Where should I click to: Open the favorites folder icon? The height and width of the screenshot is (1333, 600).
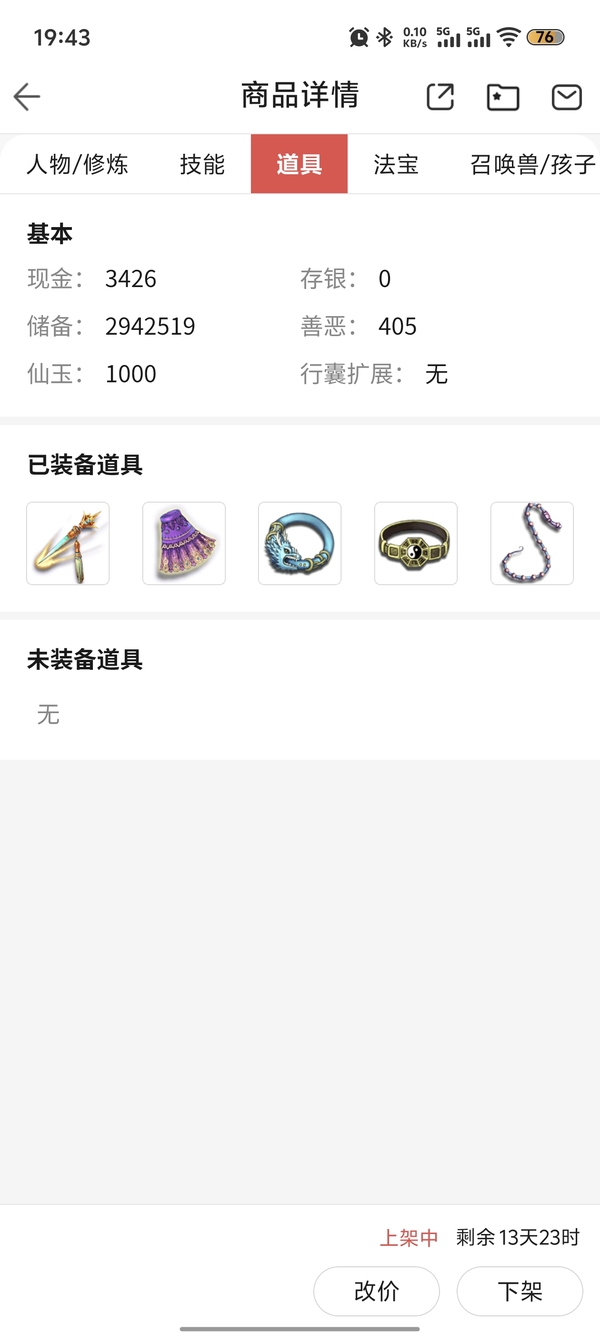click(503, 96)
